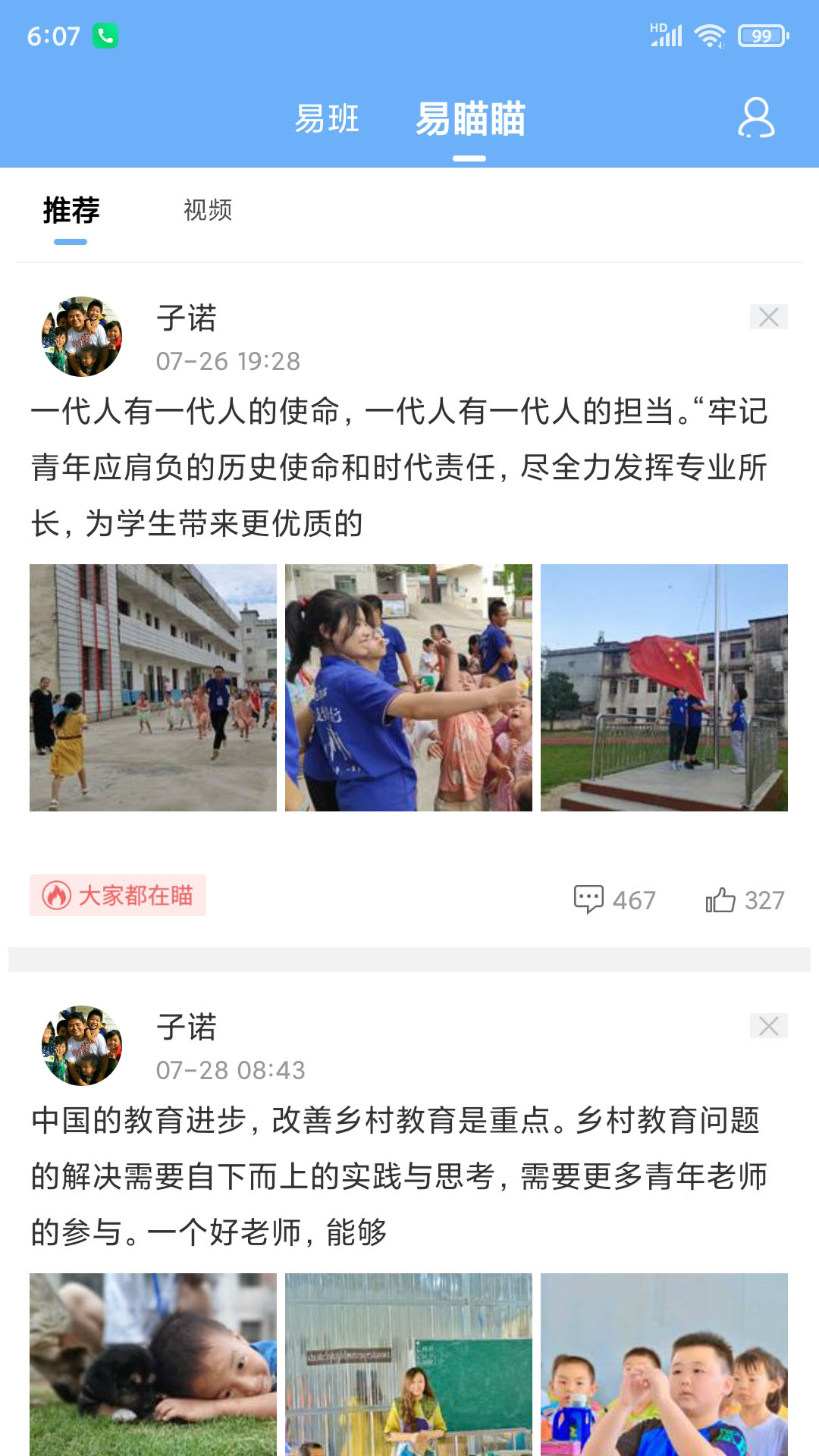Switch to the 视频 tab

[208, 210]
